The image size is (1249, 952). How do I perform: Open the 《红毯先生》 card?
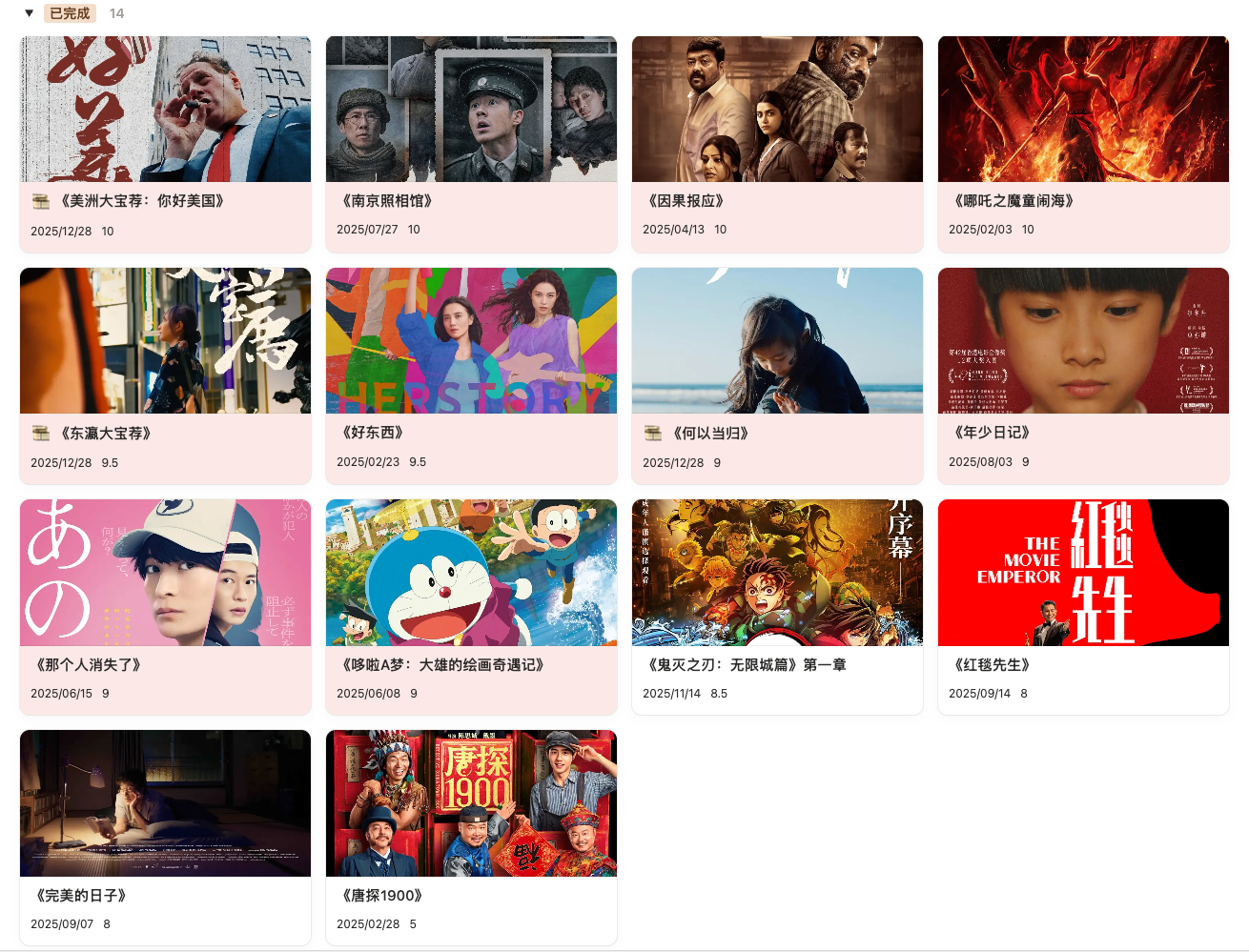[1083, 607]
